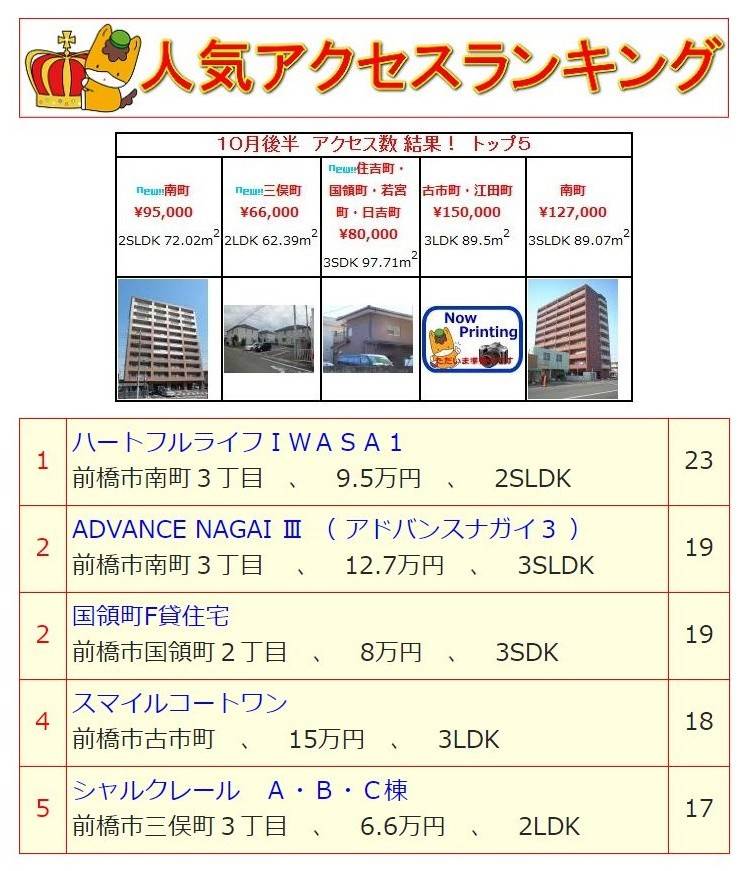Tap the ¥66,000 三俣町 property photo
This screenshot has width=748, height=871.
tap(268, 339)
